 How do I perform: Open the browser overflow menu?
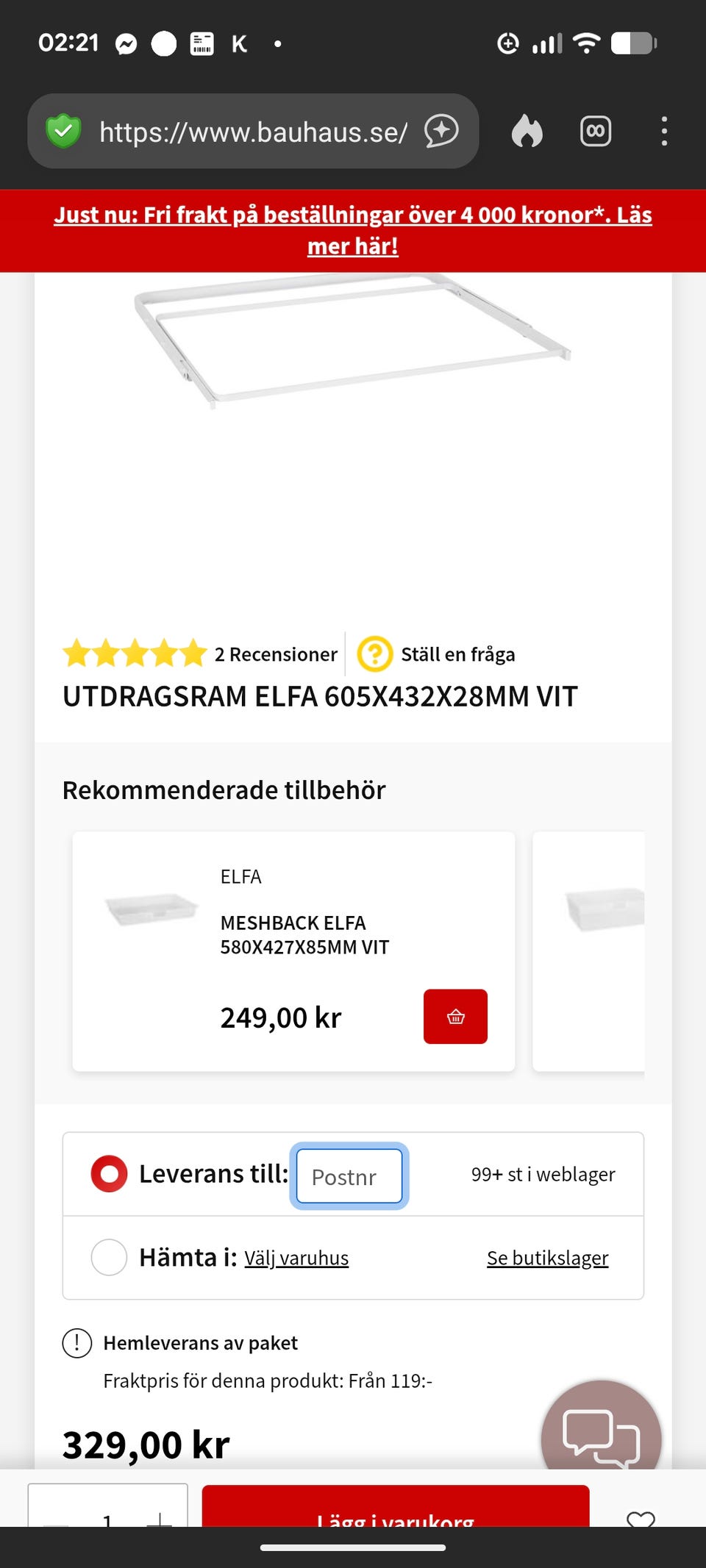[x=664, y=132]
